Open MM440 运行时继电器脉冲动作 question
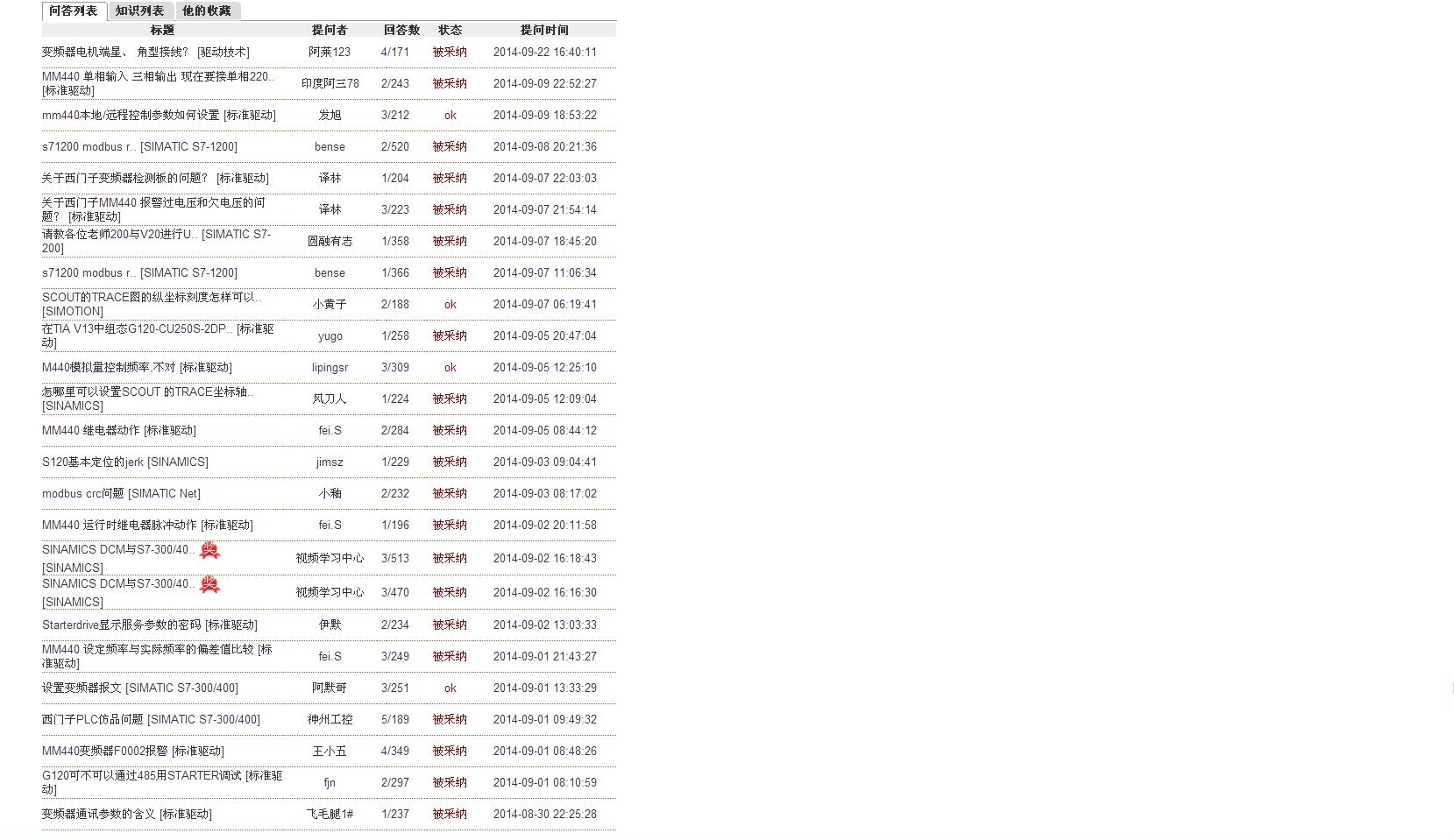 pos(119,526)
